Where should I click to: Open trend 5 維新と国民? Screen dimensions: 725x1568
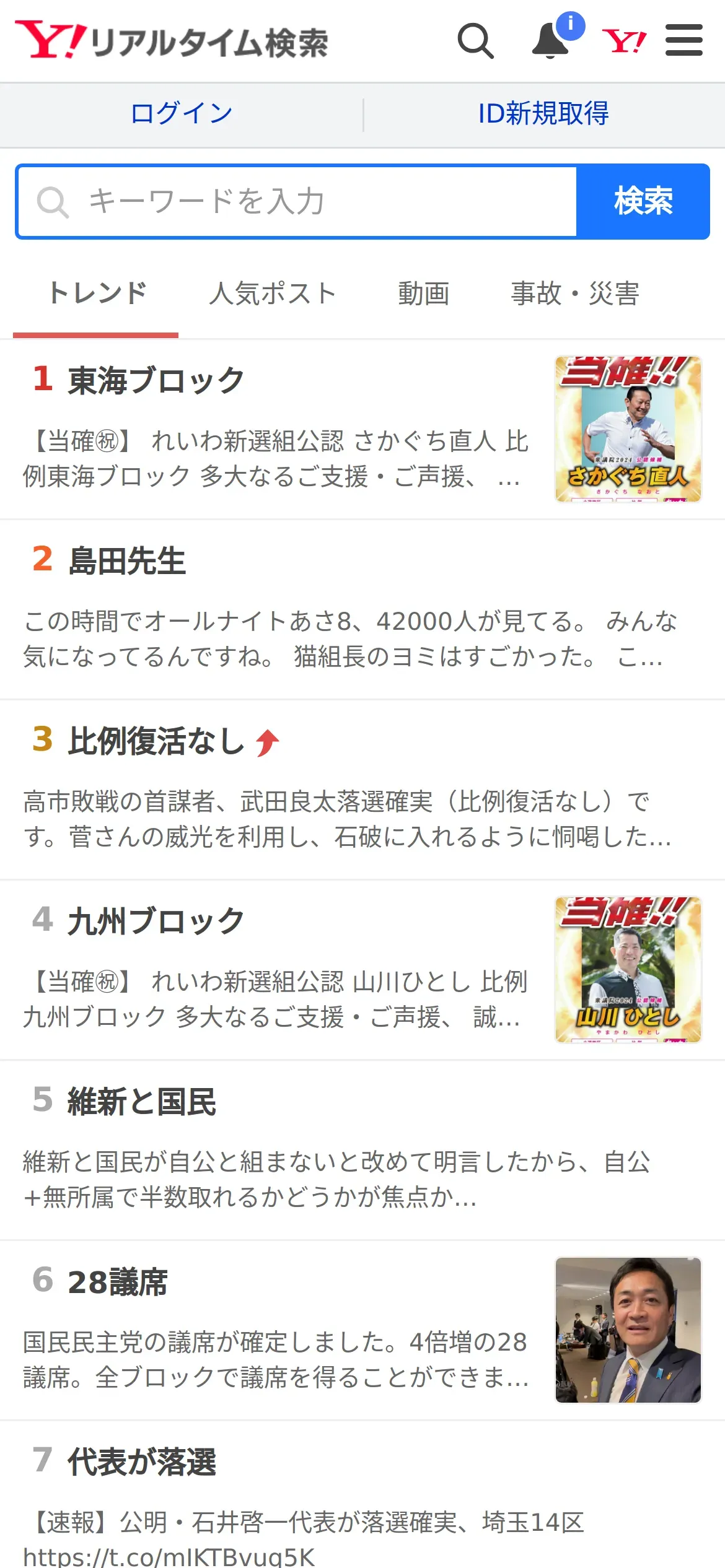[x=362, y=1151]
